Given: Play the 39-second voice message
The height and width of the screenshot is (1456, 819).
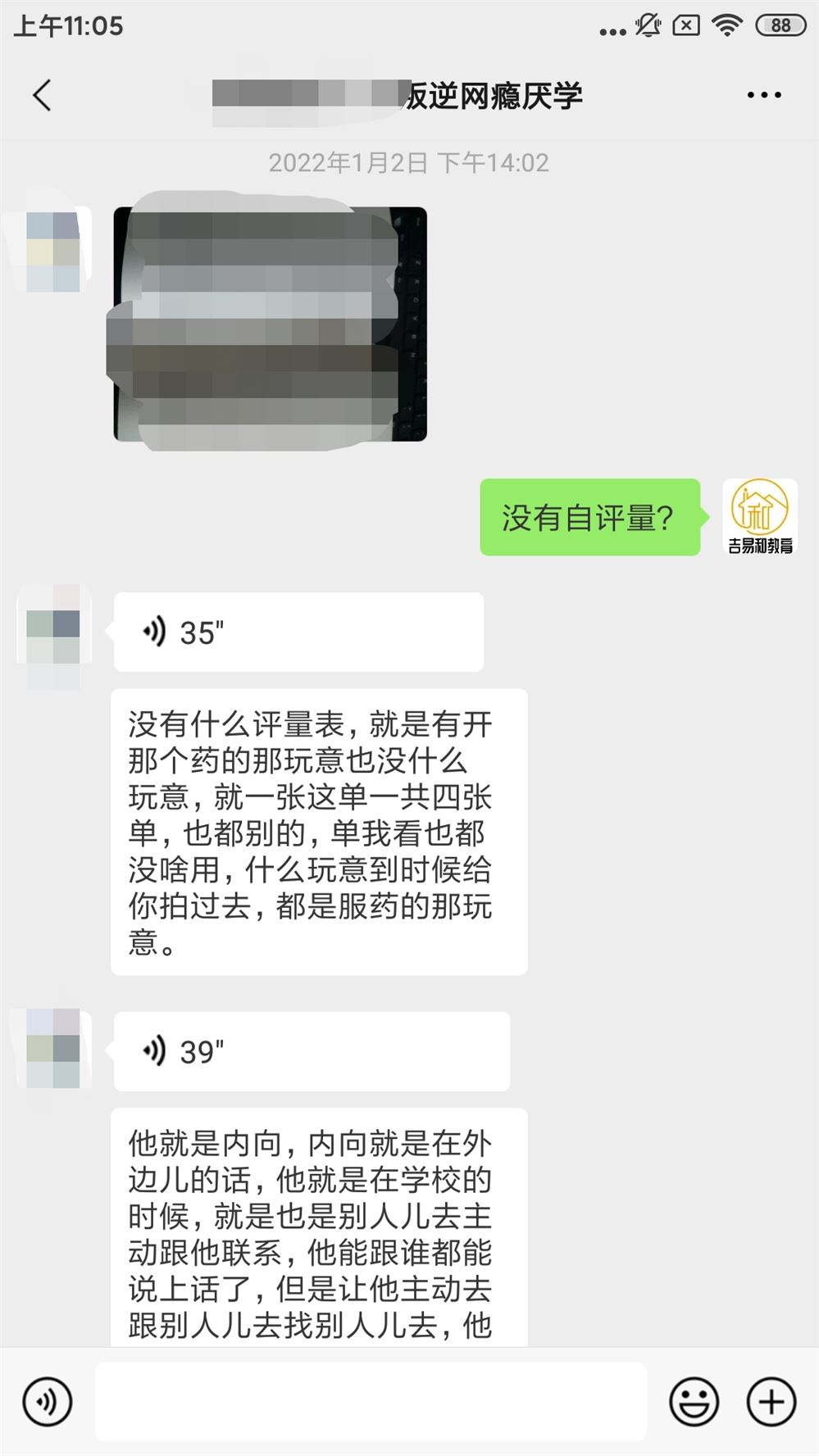Looking at the screenshot, I should (x=312, y=1051).
